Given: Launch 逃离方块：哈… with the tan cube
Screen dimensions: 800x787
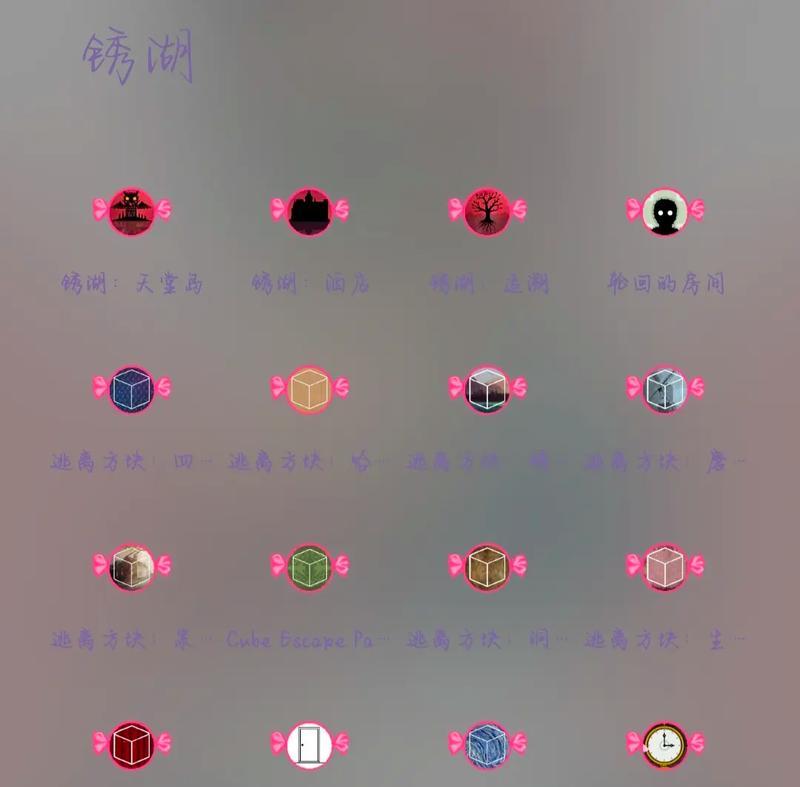Looking at the screenshot, I should click(x=309, y=389).
